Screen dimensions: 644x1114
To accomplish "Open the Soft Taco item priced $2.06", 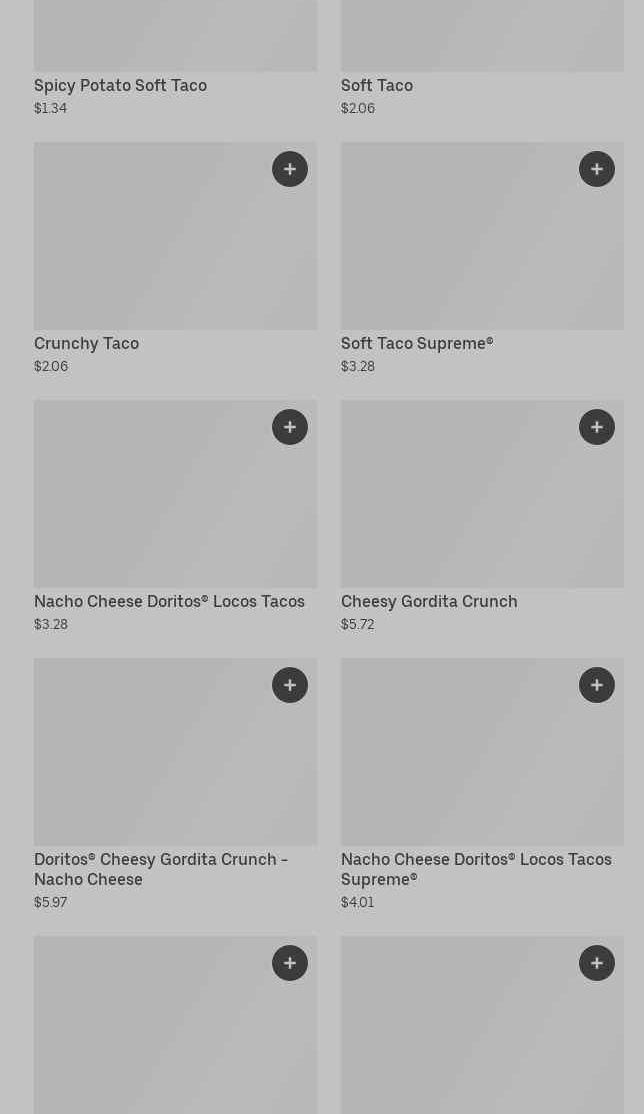I will coord(377,86).
